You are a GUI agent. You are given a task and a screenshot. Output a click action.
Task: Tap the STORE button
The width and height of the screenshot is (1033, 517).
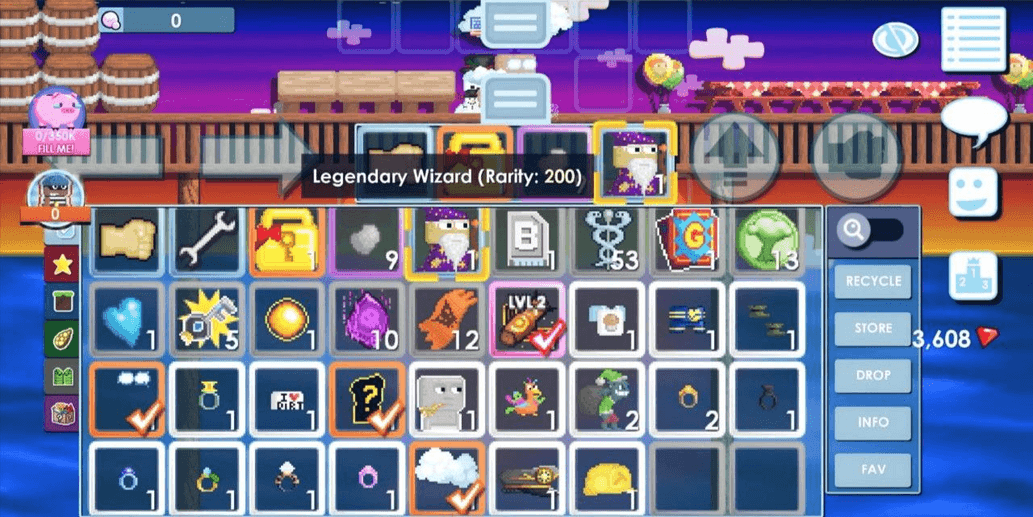click(x=873, y=329)
